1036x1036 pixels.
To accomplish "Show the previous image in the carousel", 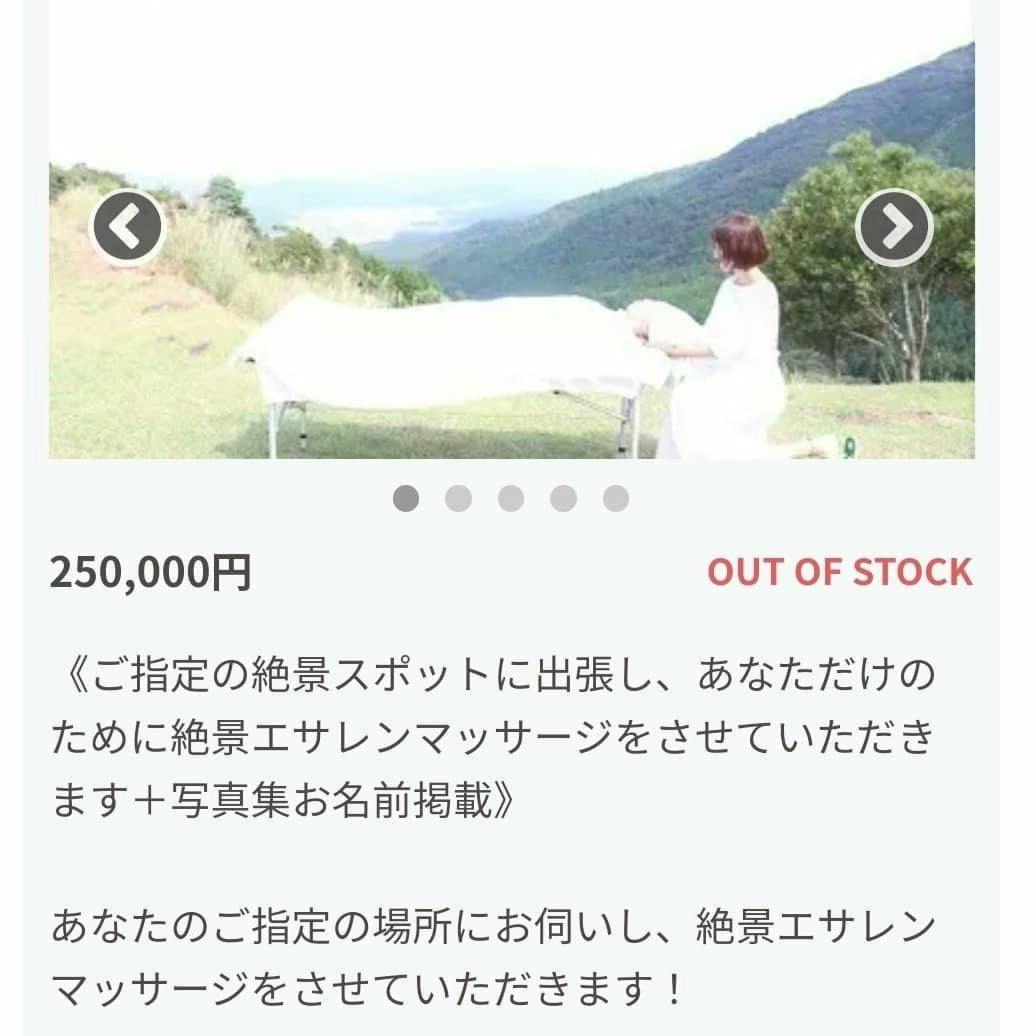I will click(x=127, y=227).
